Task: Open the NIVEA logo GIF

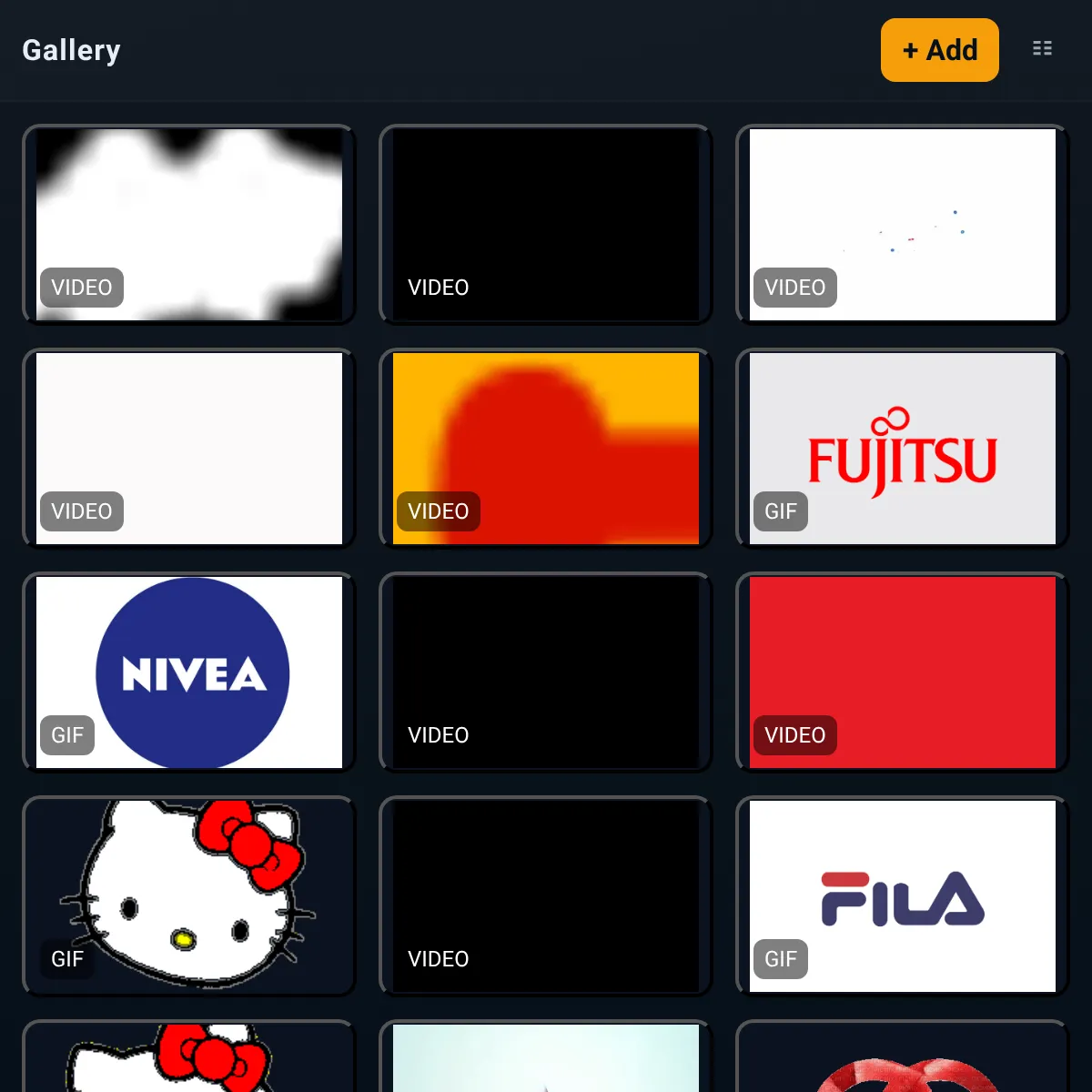Action: [188, 672]
